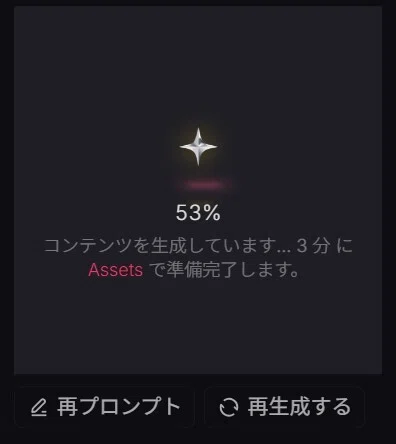Open the Assets link
The image size is (396, 444).
point(116,270)
